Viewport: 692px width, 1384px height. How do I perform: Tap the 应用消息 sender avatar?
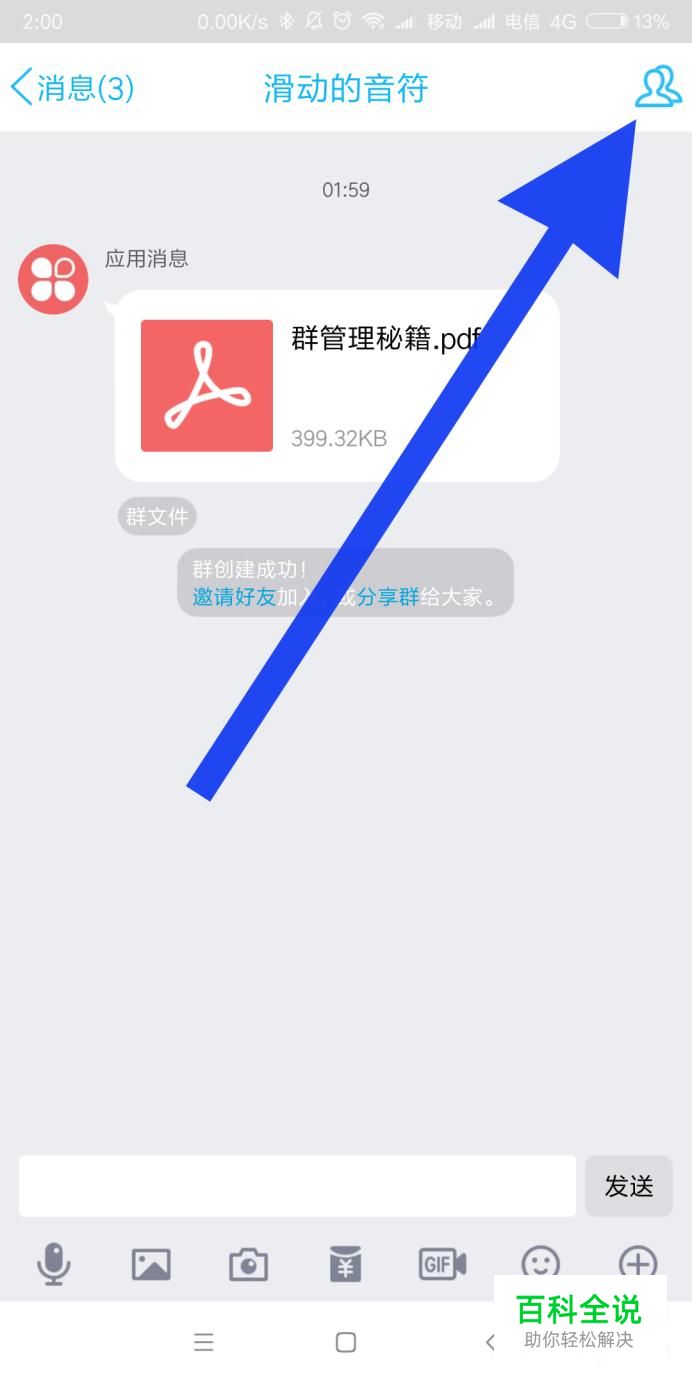tap(53, 279)
